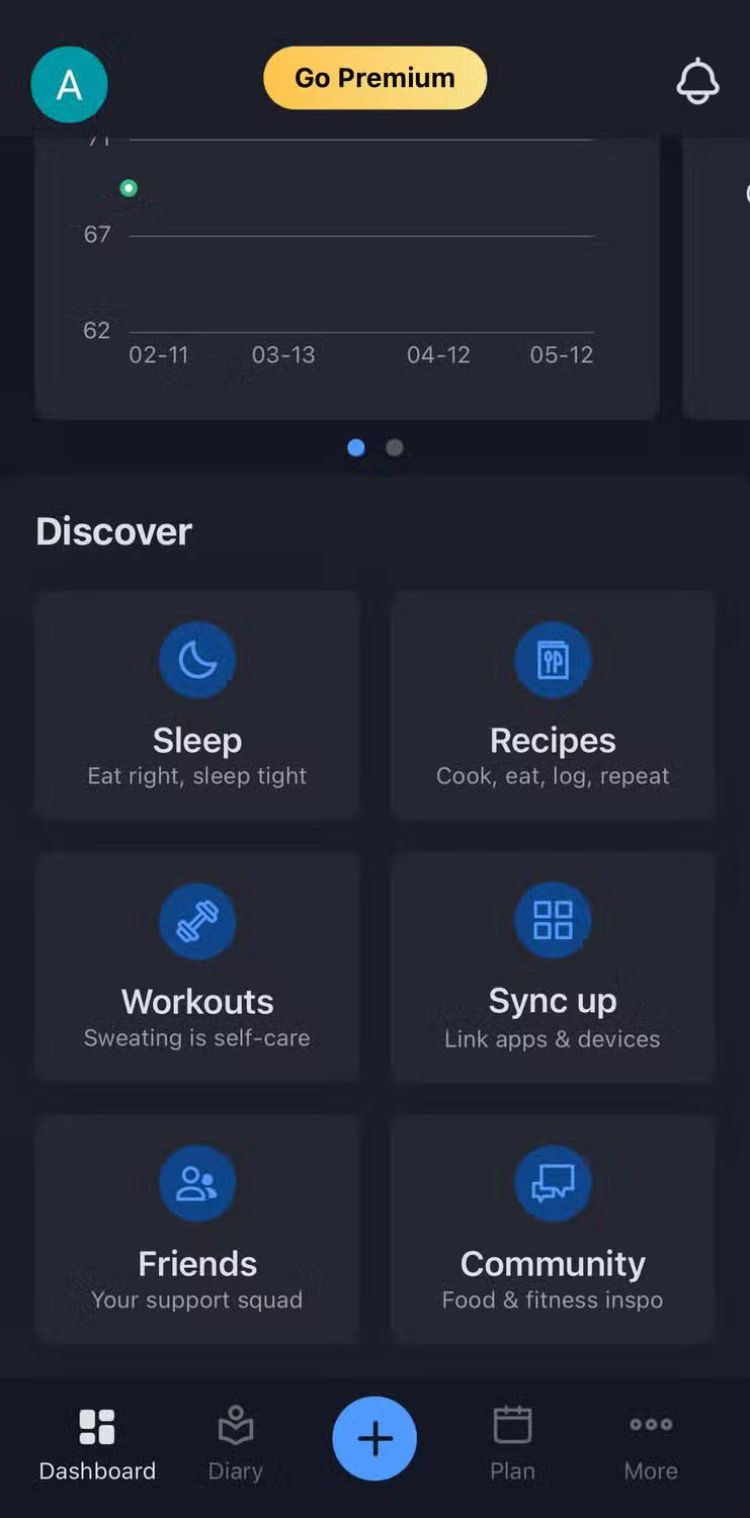
Task: Open the Recipes card
Action: tap(552, 705)
